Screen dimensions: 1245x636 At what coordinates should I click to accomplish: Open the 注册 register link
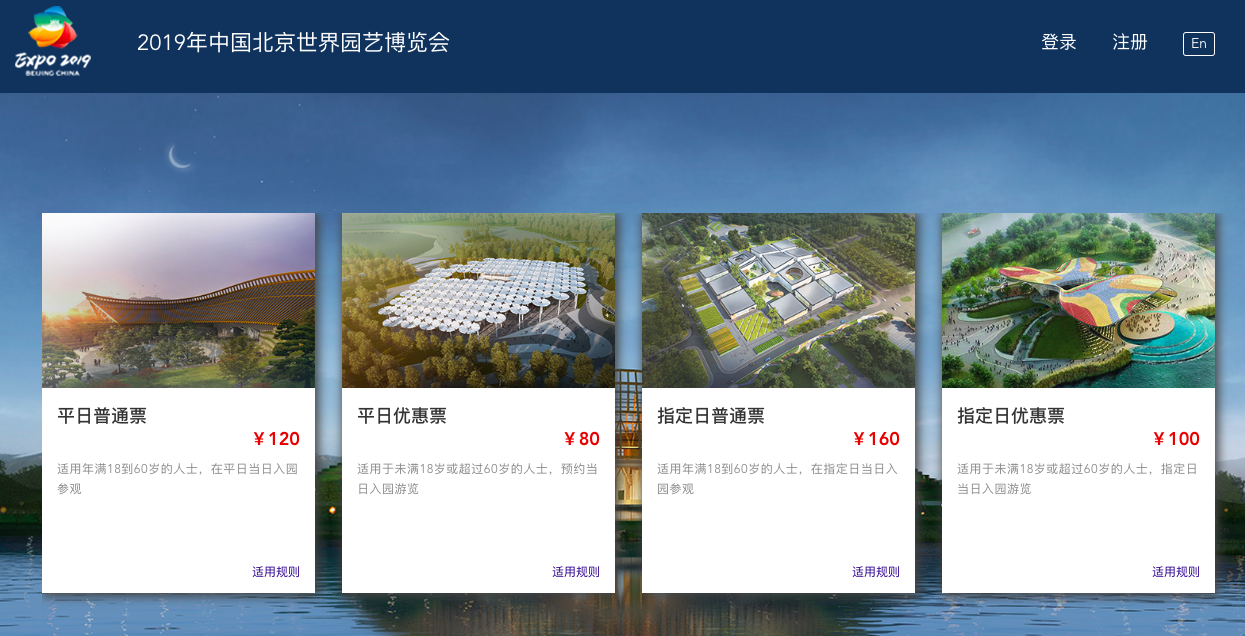point(1130,43)
